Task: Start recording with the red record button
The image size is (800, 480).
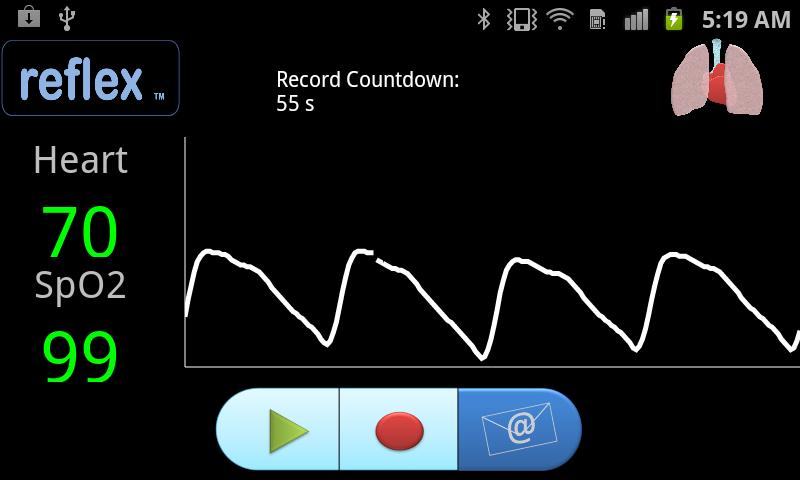Action: pos(399,431)
